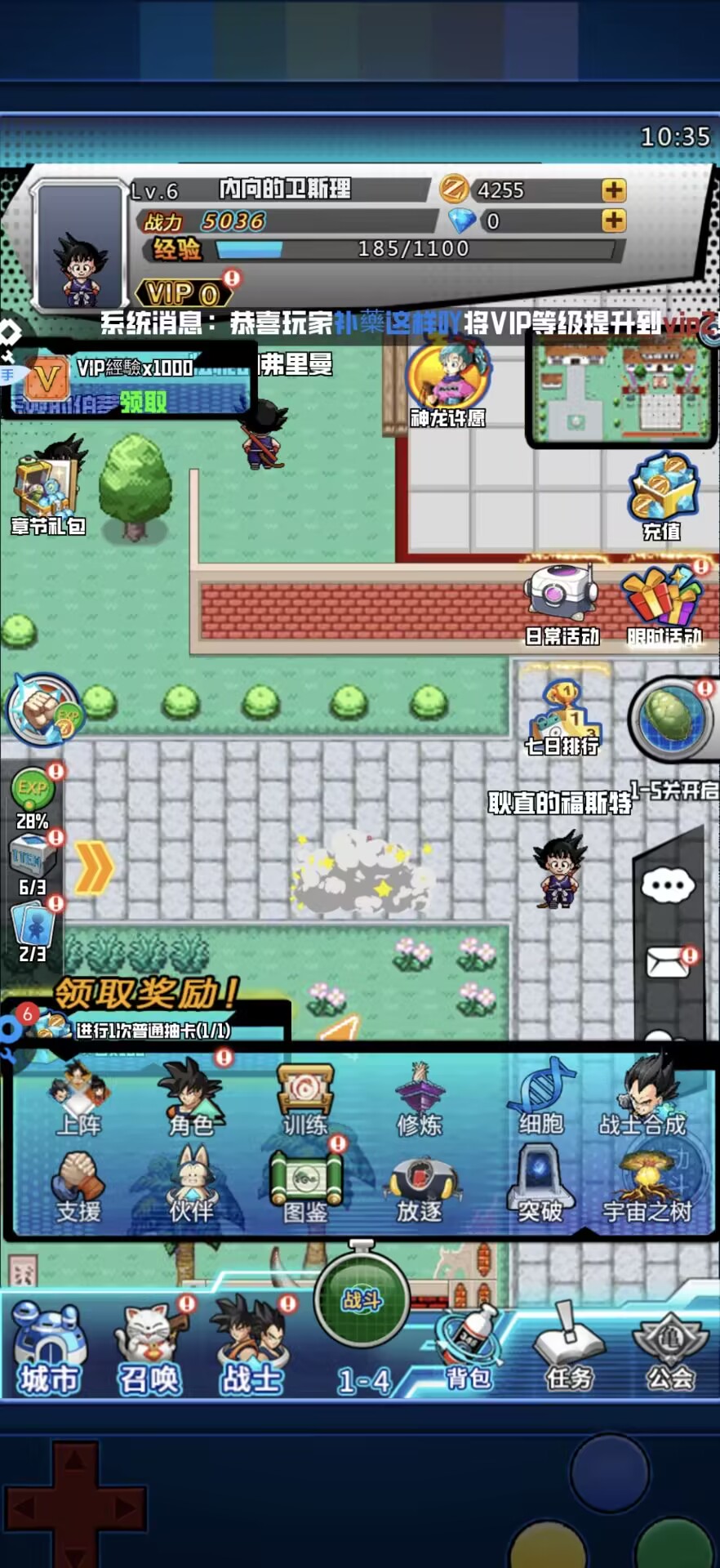This screenshot has width=720, height=1568.
Task: Open the 充值 recharge shop
Action: click(662, 495)
